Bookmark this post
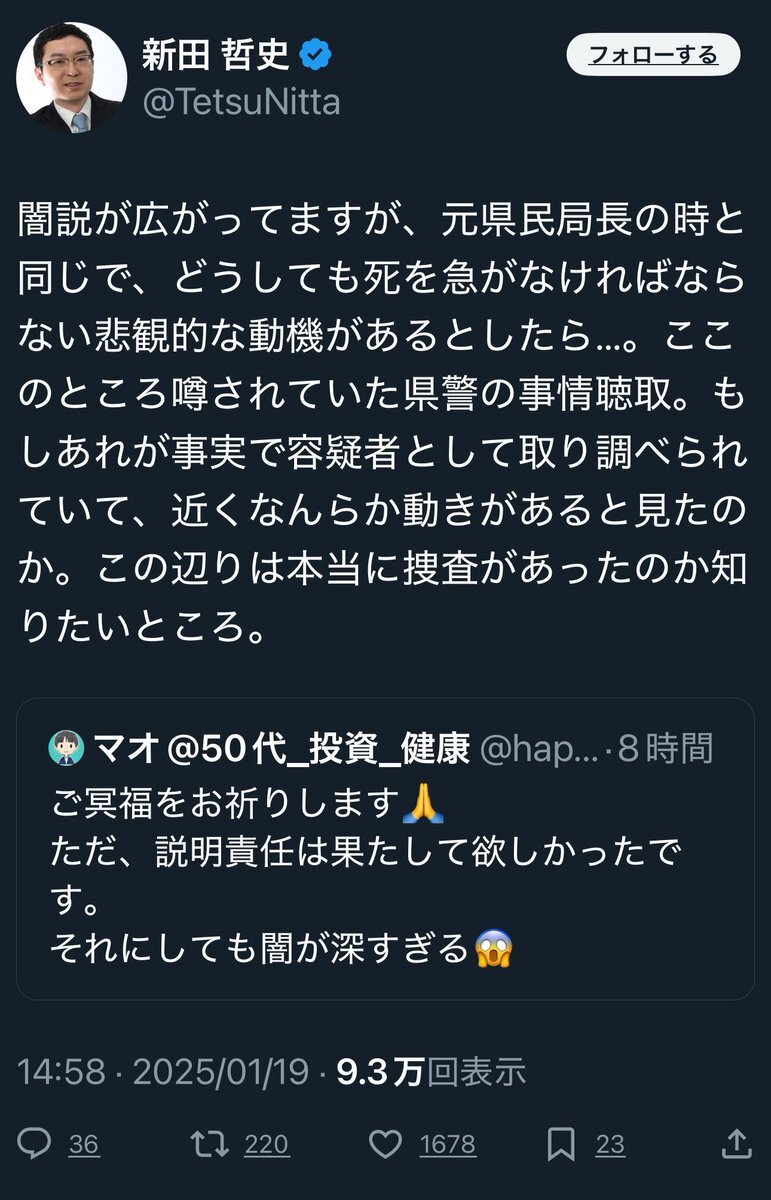This screenshot has height=1200, width=771. pos(562,1143)
